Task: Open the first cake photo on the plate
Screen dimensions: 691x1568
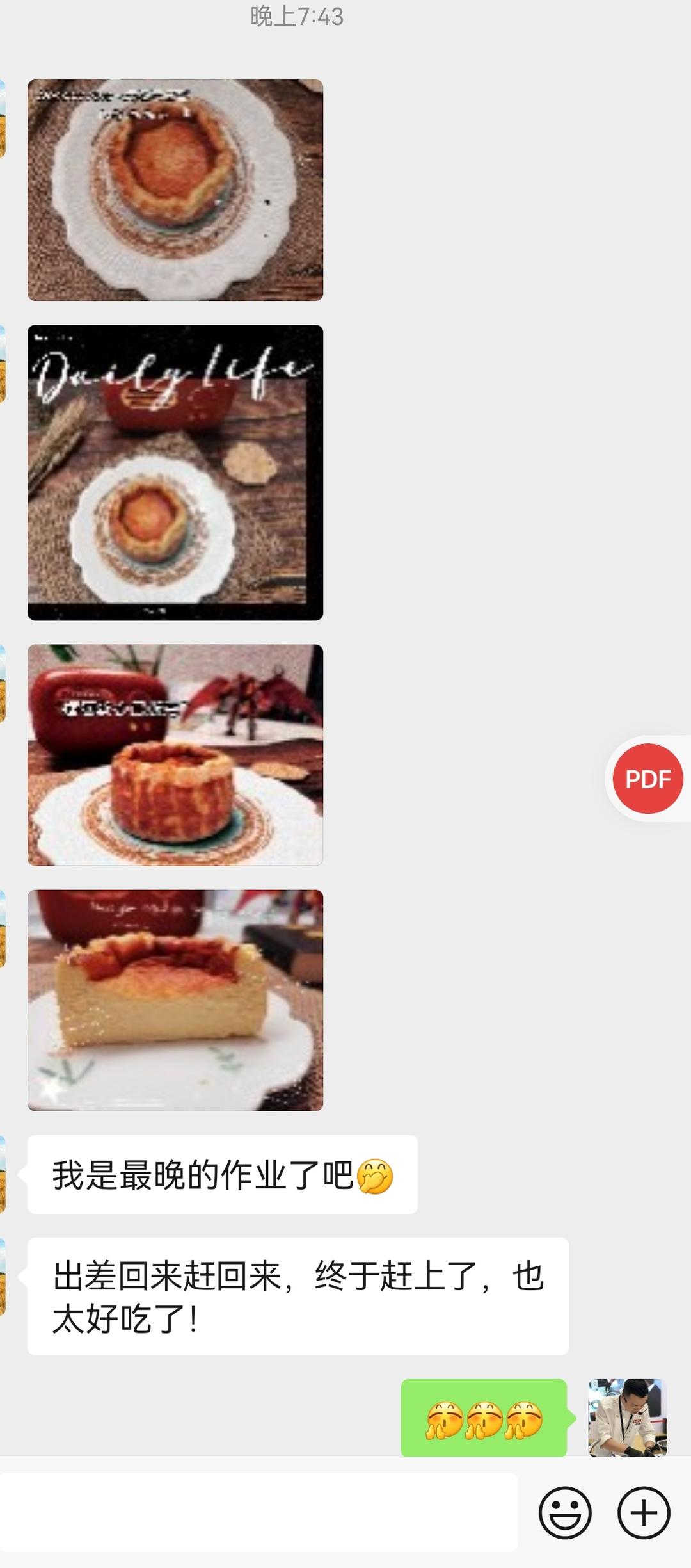Action: 175,190
